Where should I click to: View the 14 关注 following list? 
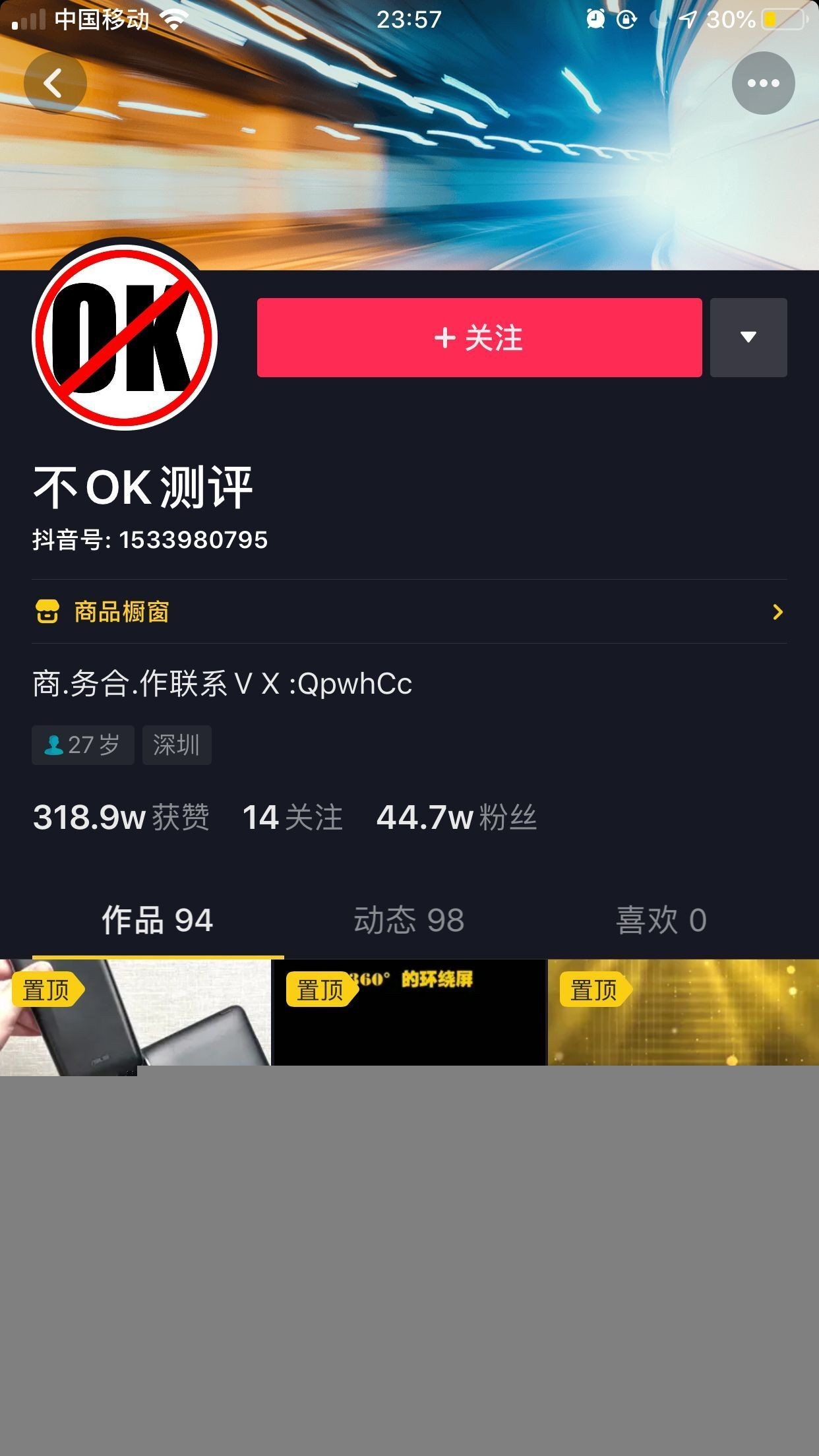coord(293,818)
